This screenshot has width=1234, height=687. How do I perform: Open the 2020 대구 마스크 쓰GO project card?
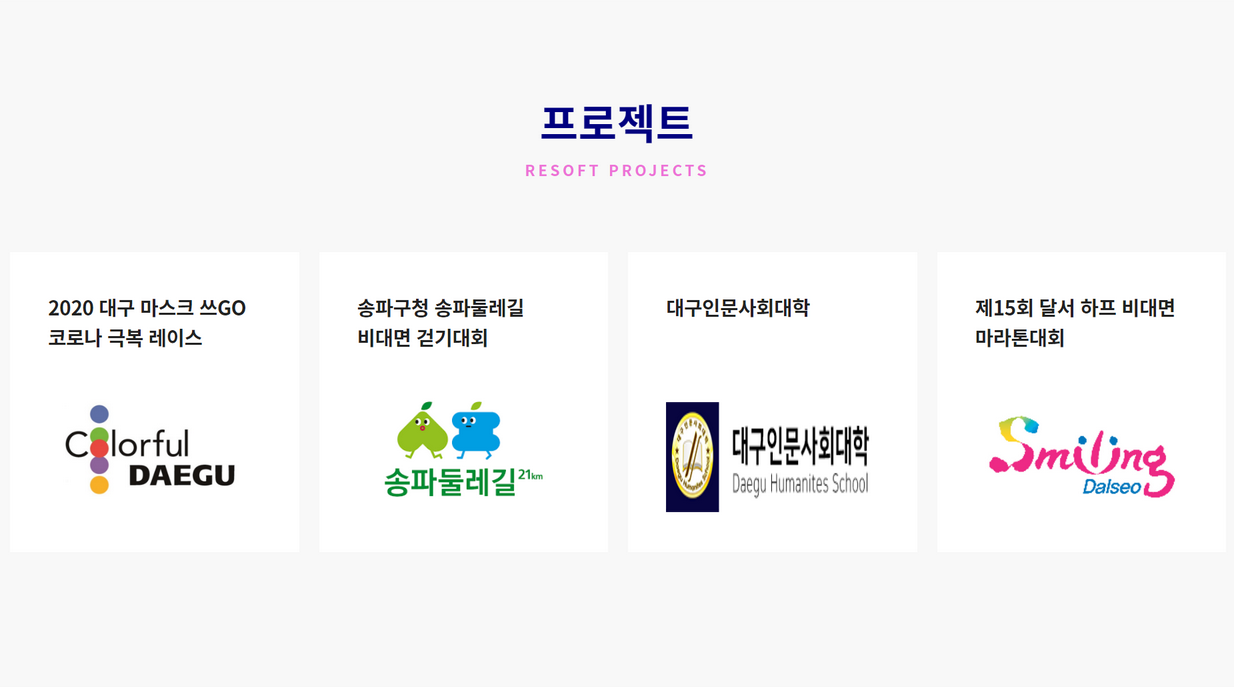pos(154,401)
